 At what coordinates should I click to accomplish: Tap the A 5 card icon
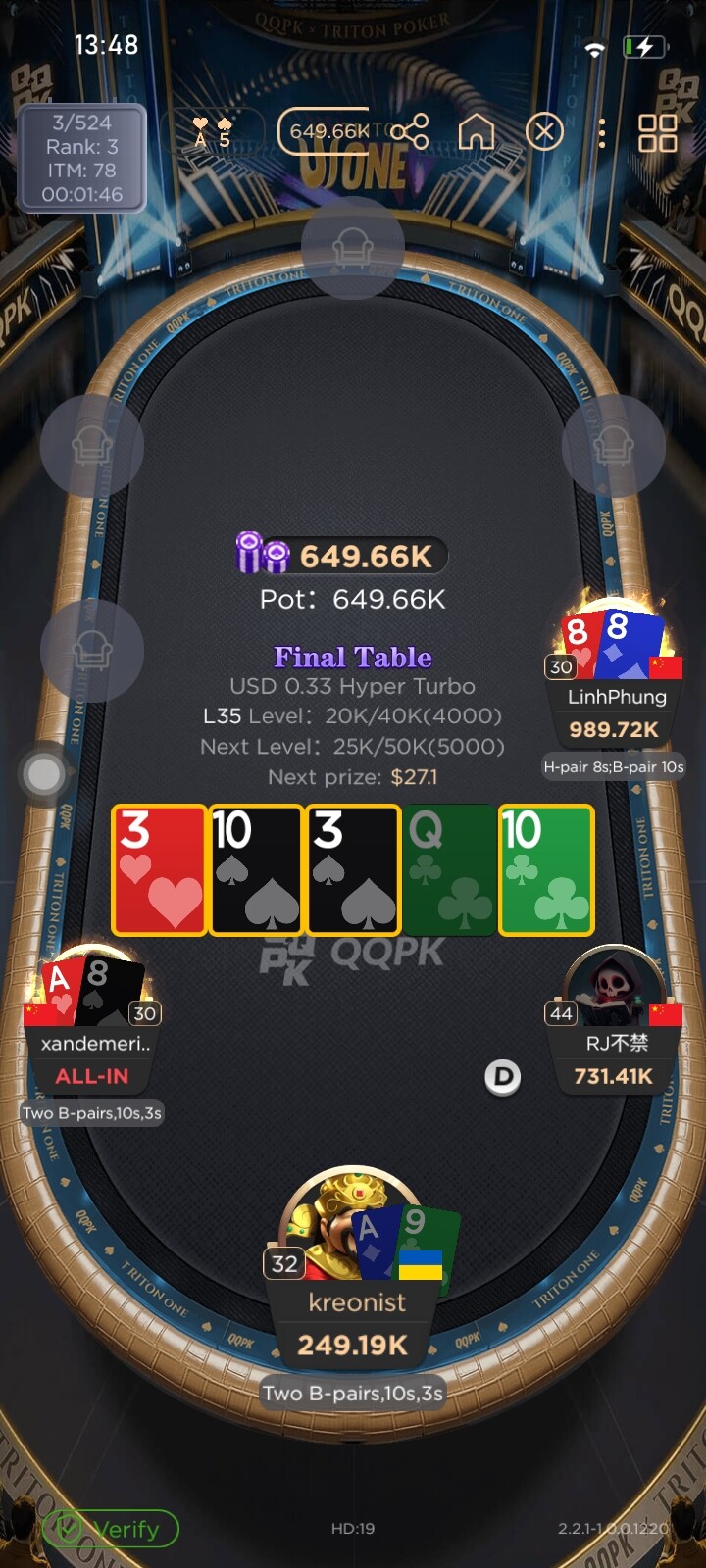click(213, 132)
